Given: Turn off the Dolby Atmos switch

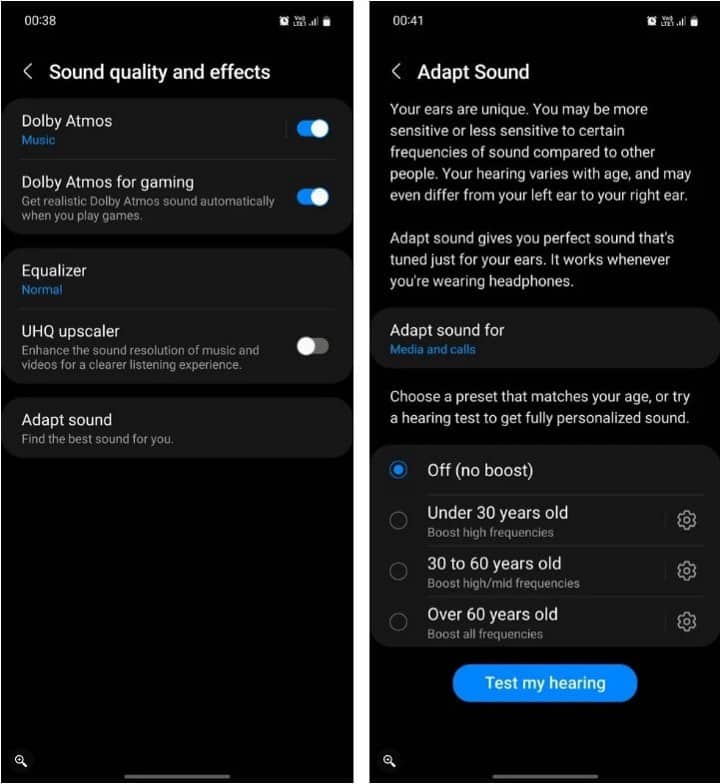Looking at the screenshot, I should 312,128.
